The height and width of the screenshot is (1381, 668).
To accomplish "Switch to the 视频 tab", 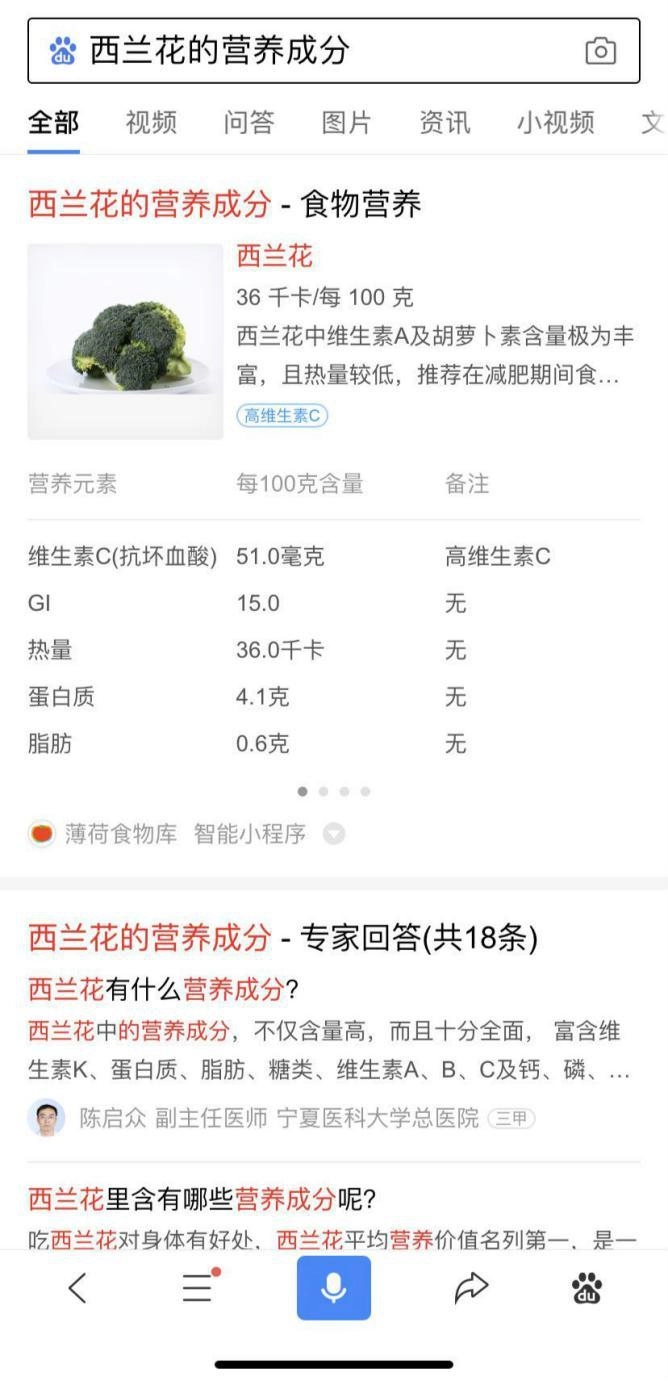I will click(x=151, y=122).
